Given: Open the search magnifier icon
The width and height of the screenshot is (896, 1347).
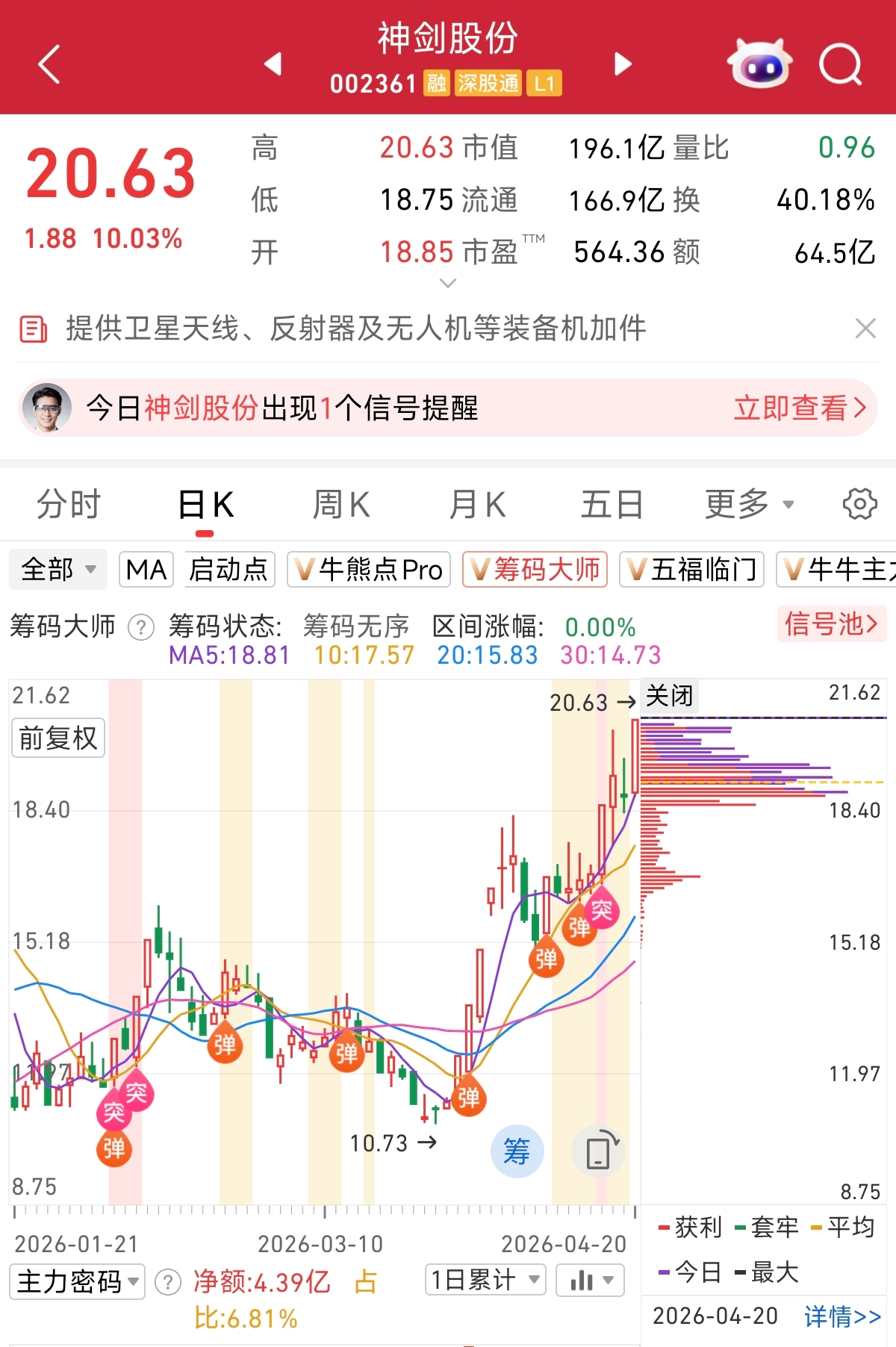Looking at the screenshot, I should click(x=840, y=65).
